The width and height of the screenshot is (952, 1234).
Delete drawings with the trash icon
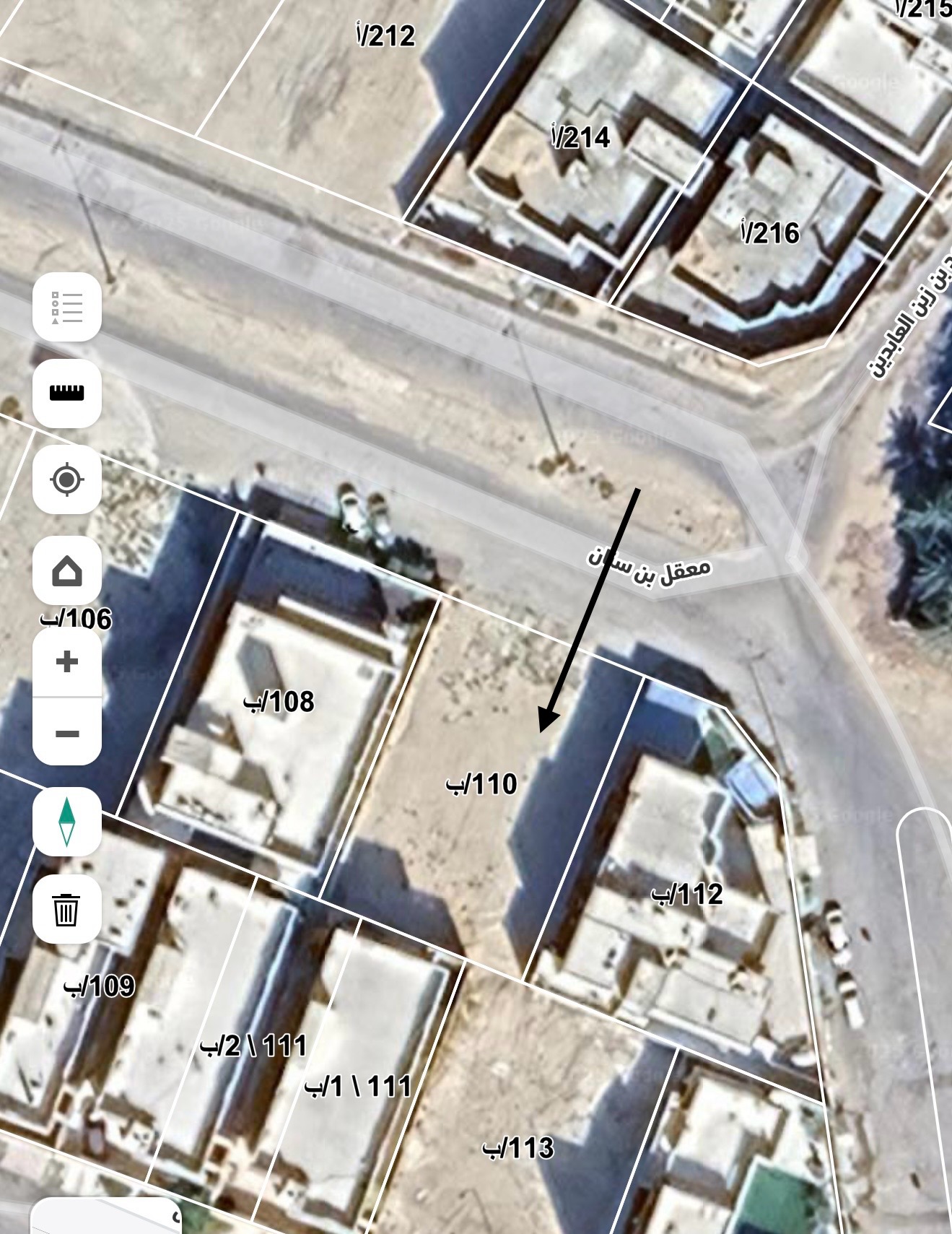[x=66, y=909]
